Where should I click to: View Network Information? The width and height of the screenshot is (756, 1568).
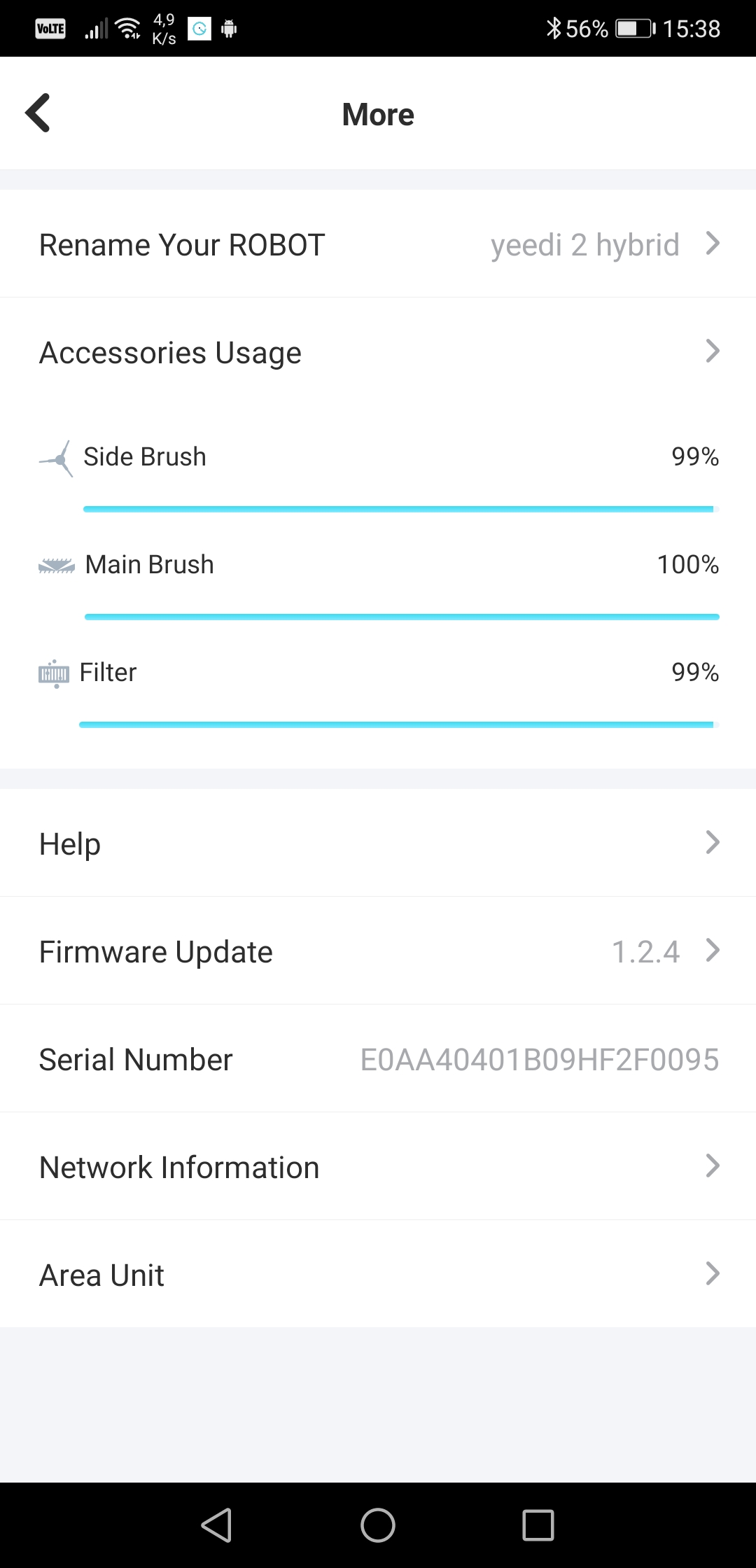[x=378, y=1166]
